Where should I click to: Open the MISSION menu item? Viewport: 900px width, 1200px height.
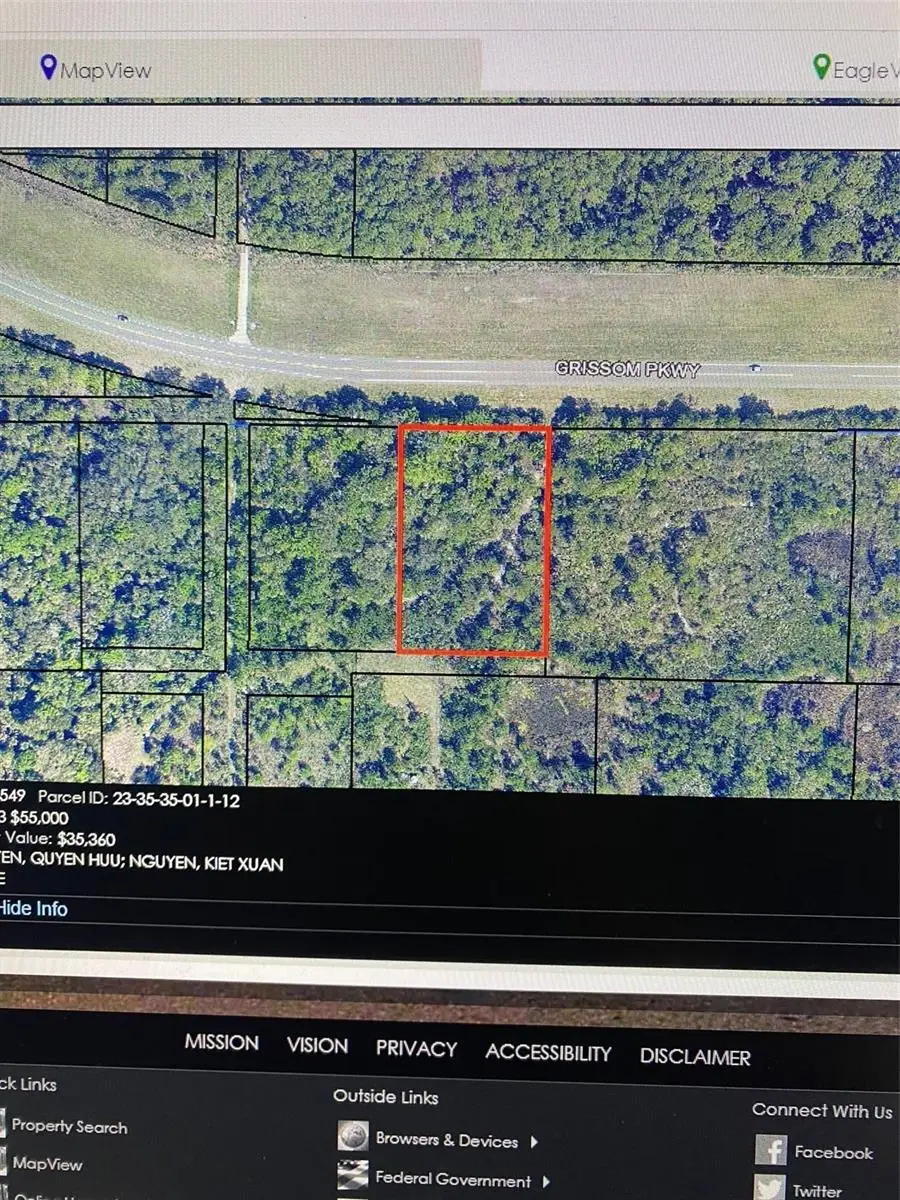point(222,1044)
